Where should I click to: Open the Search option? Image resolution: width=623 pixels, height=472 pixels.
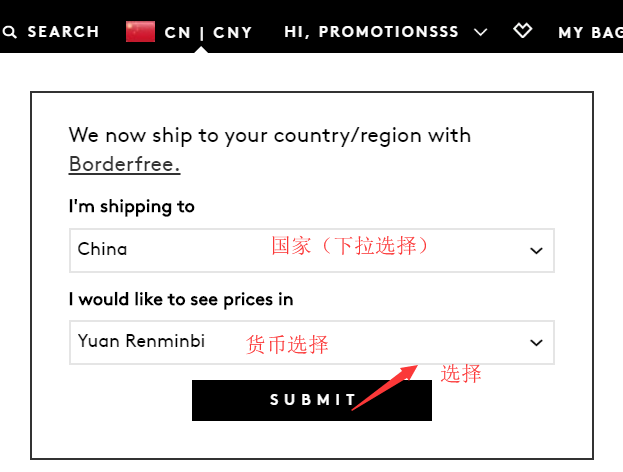(52, 31)
